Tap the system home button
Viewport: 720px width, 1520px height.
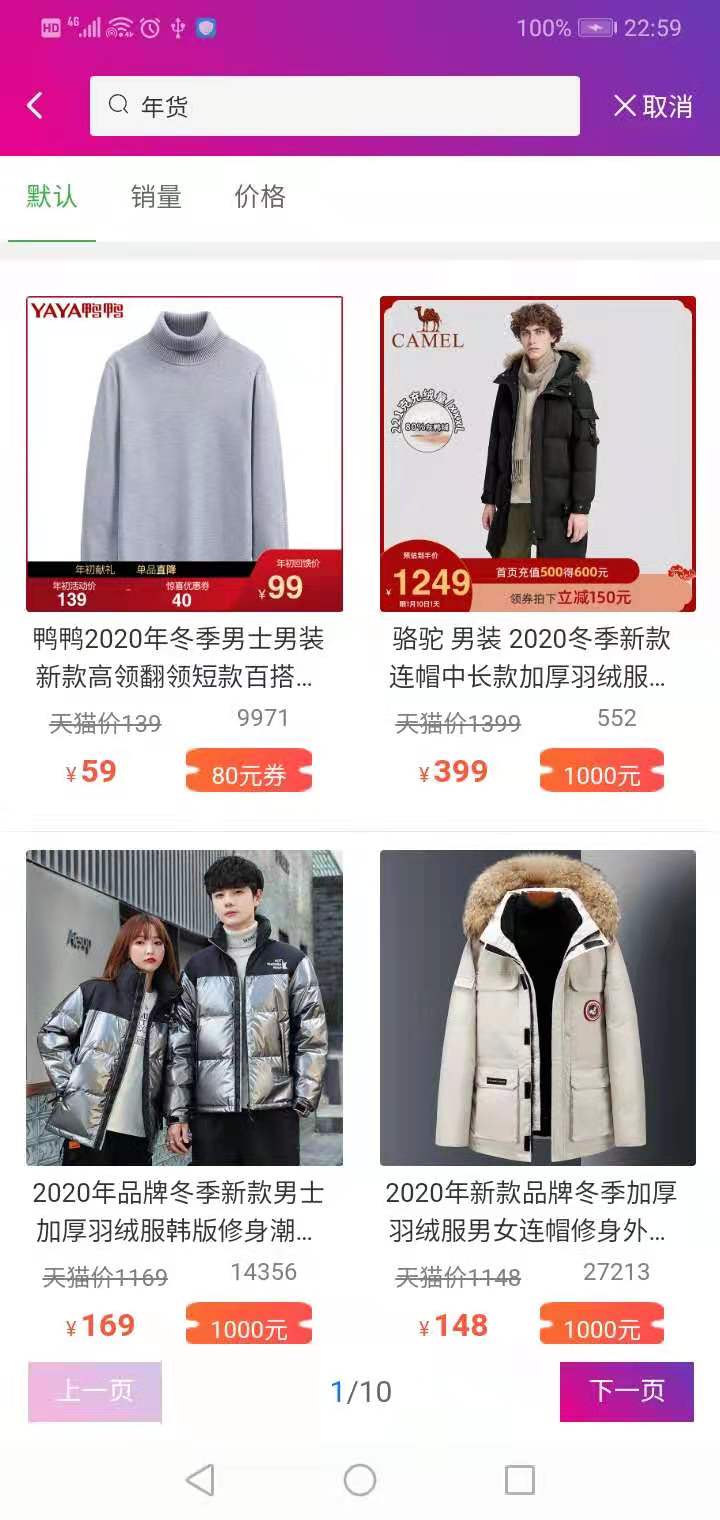[x=360, y=1480]
